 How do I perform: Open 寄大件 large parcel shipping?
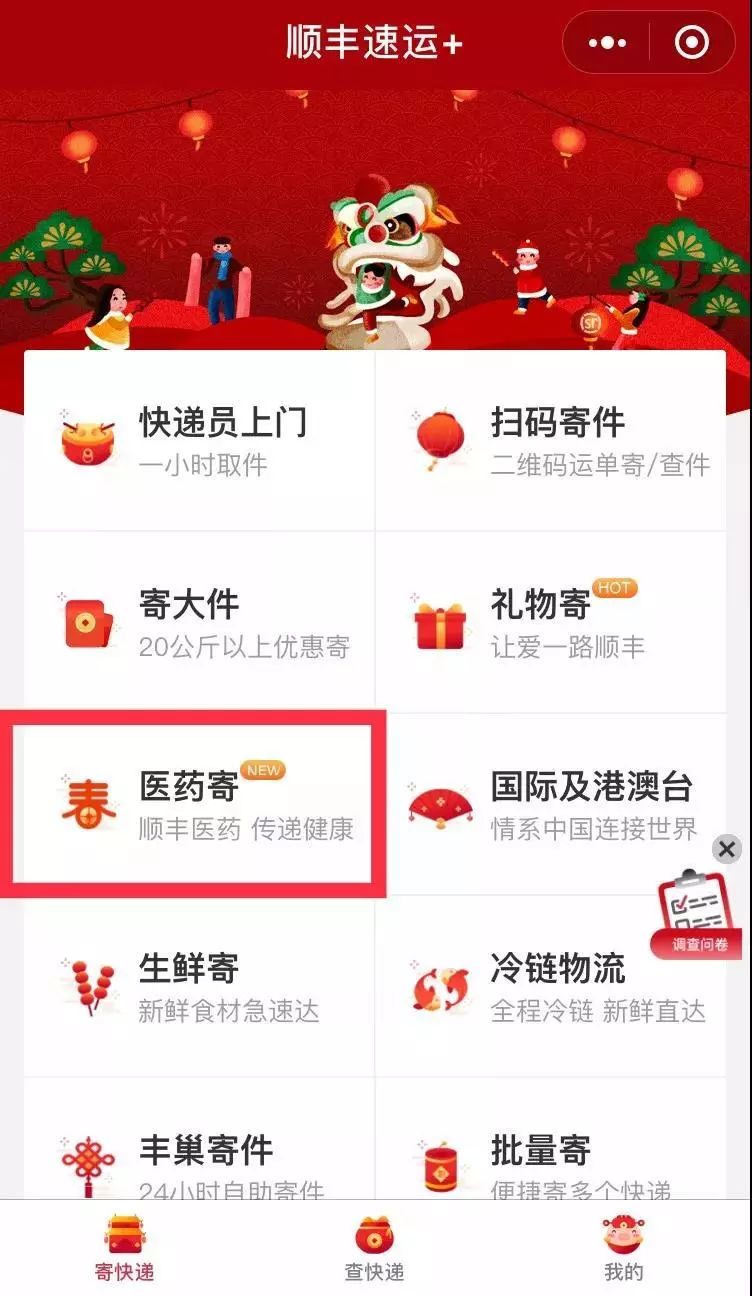click(x=200, y=623)
